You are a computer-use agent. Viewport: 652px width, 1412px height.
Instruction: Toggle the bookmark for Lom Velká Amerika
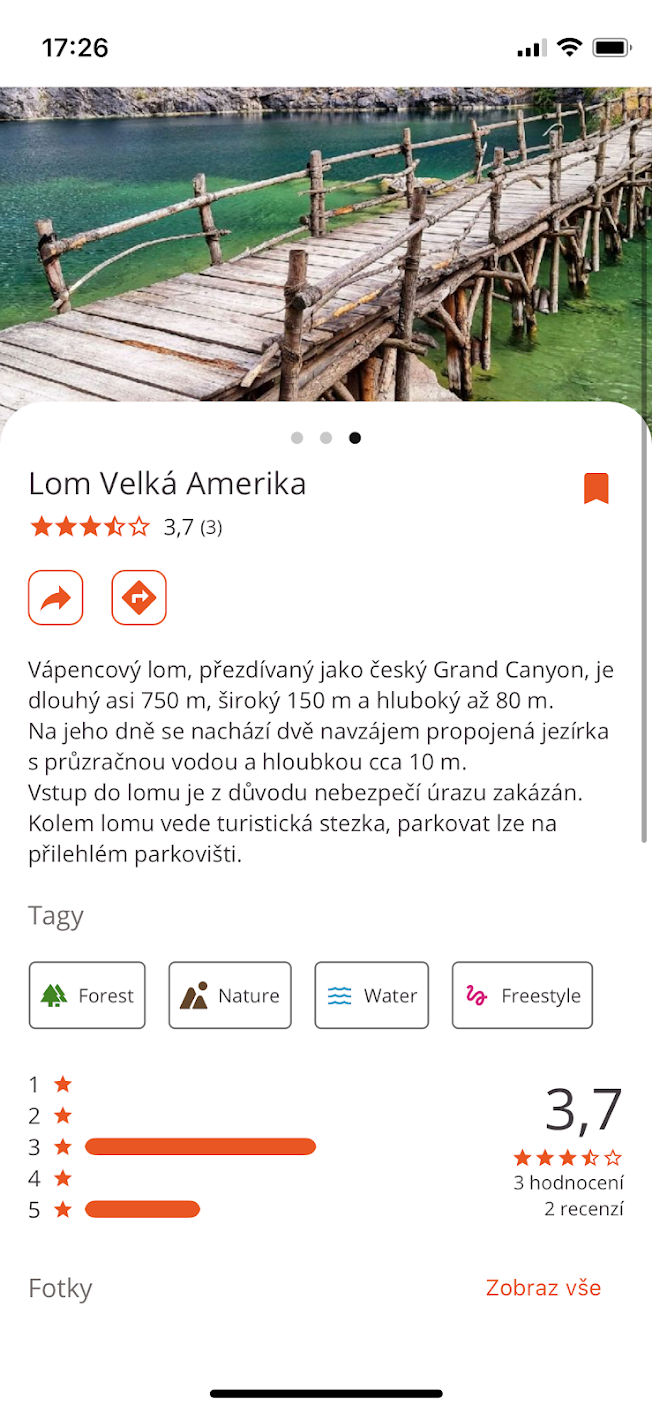click(596, 489)
